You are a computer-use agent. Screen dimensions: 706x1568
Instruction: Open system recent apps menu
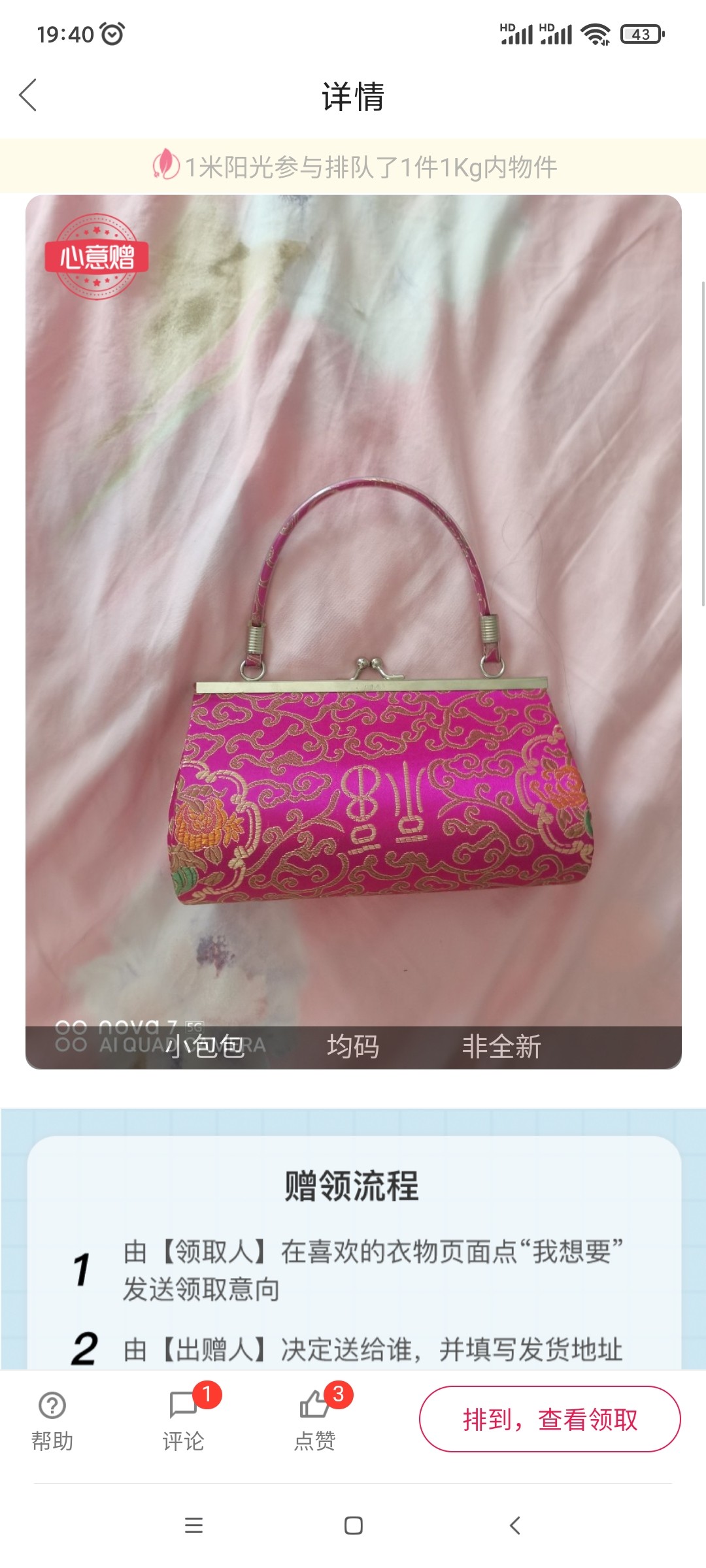[x=193, y=1526]
